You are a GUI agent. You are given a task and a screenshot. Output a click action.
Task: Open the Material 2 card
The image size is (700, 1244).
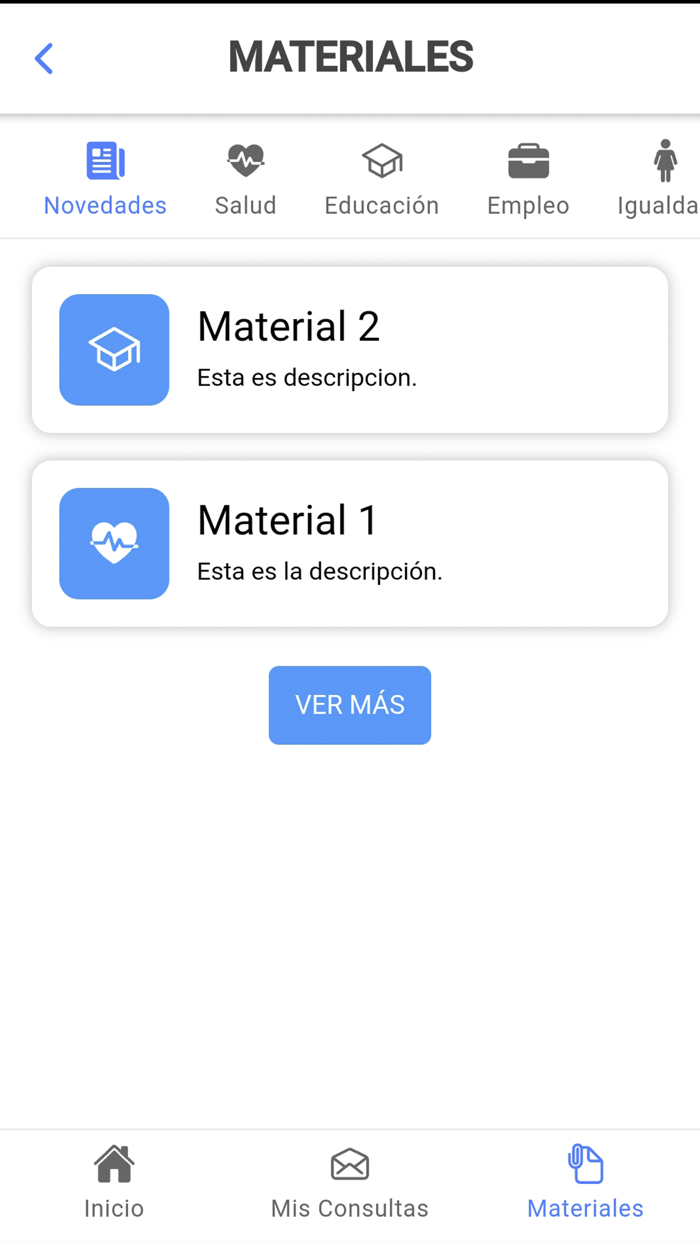point(350,350)
